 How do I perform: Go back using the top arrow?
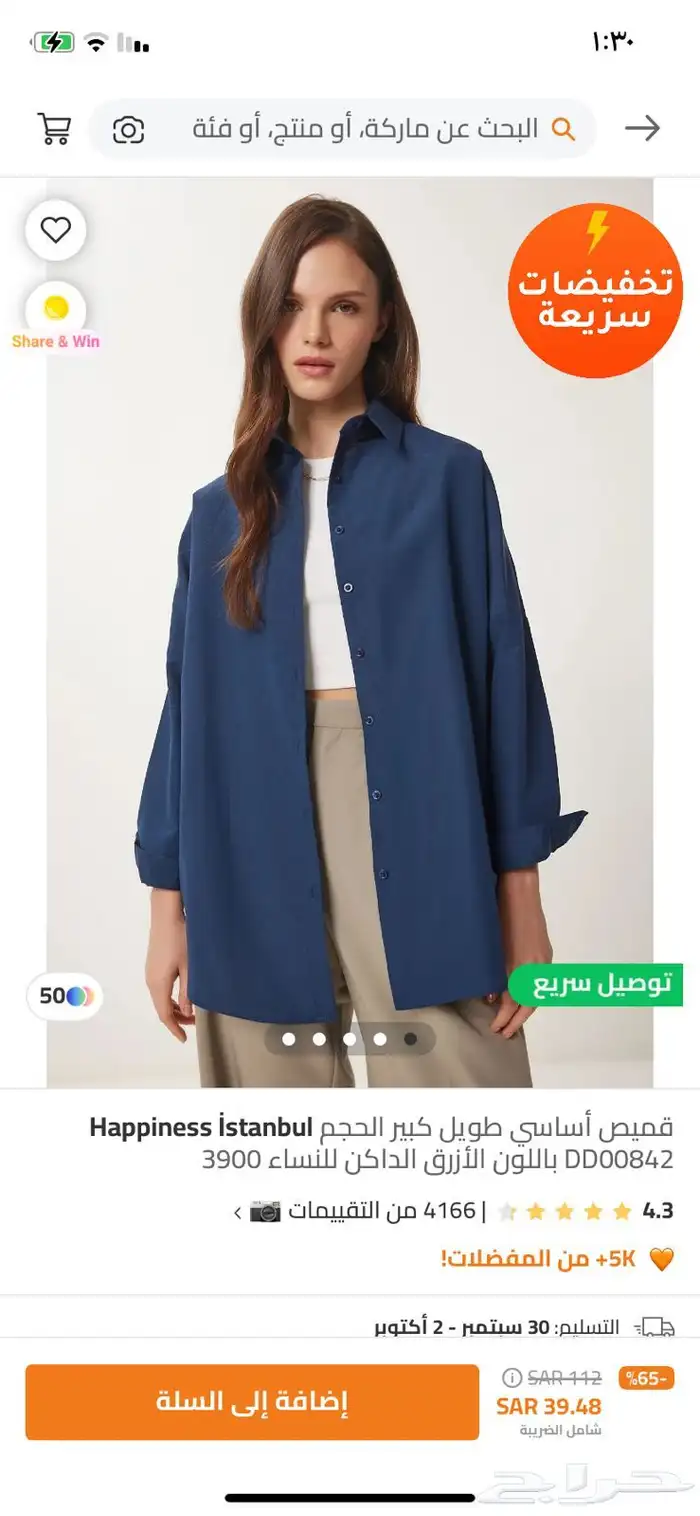click(642, 128)
